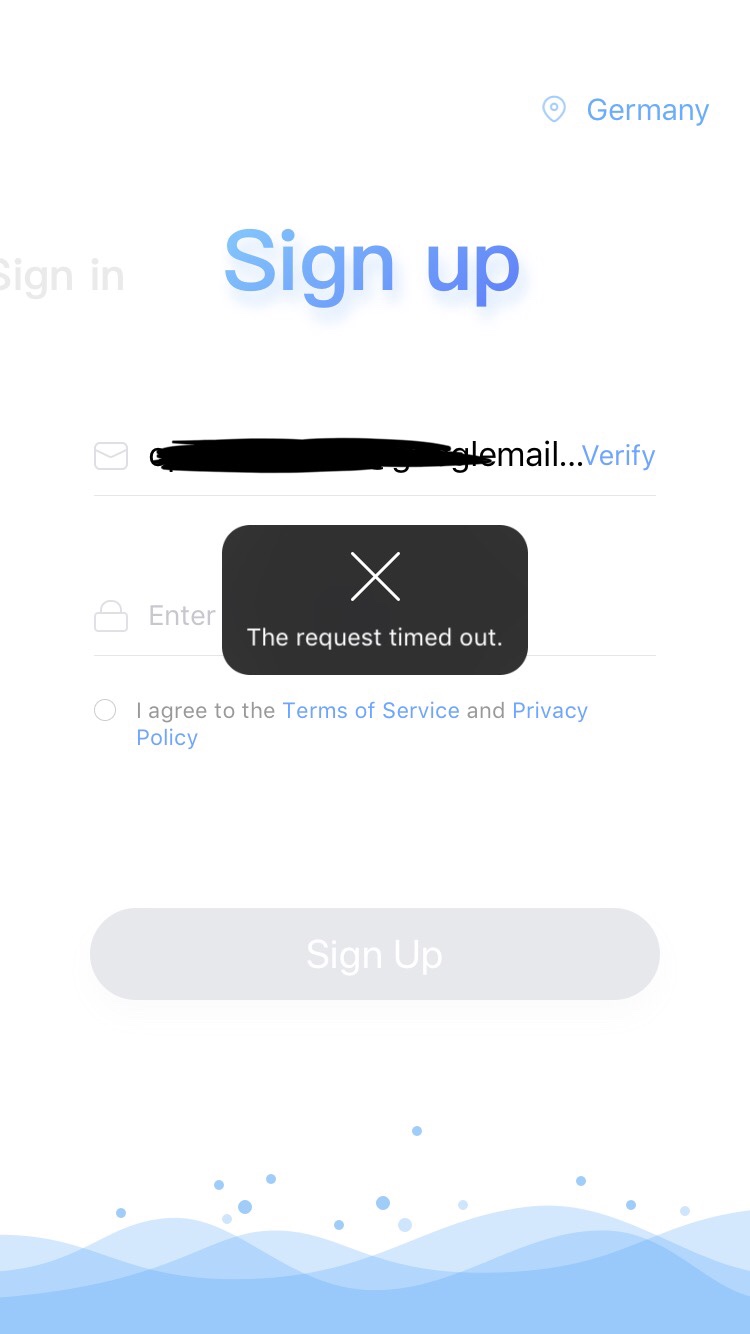The width and height of the screenshot is (750, 1334).
Task: Switch to the Sign in tab
Action: coord(60,276)
